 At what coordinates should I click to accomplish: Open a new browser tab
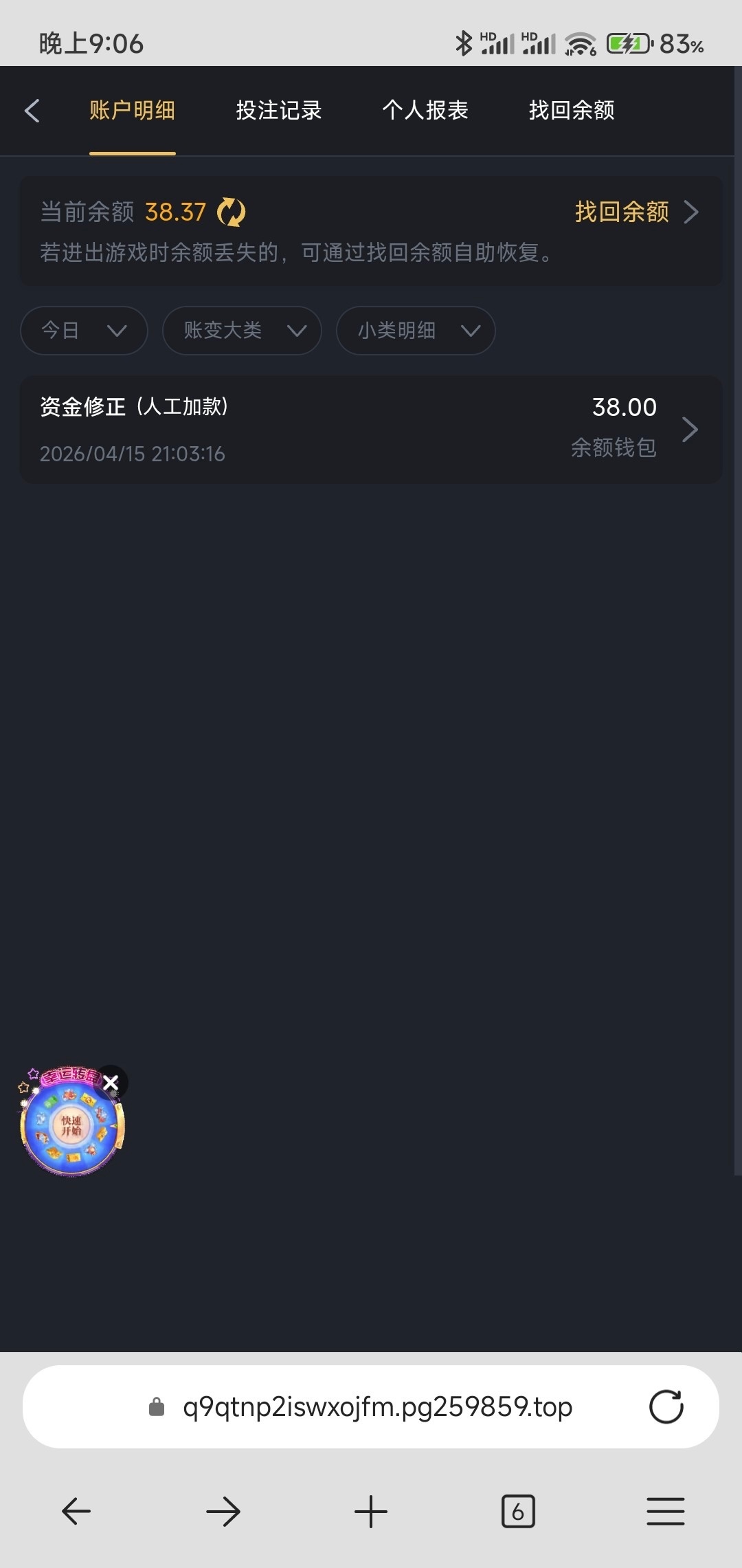click(x=371, y=1512)
